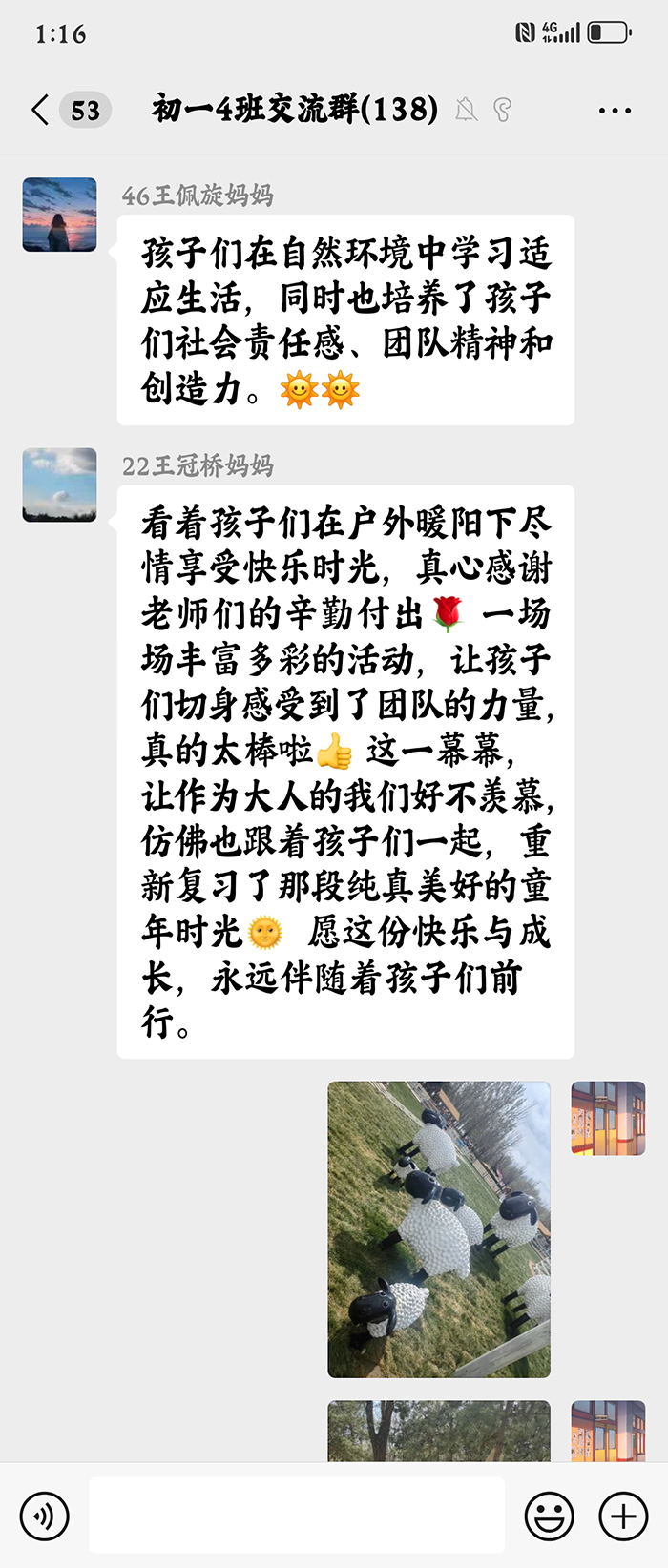View the sent sheep sculpture photo
The height and width of the screenshot is (1568, 668).
click(439, 1228)
